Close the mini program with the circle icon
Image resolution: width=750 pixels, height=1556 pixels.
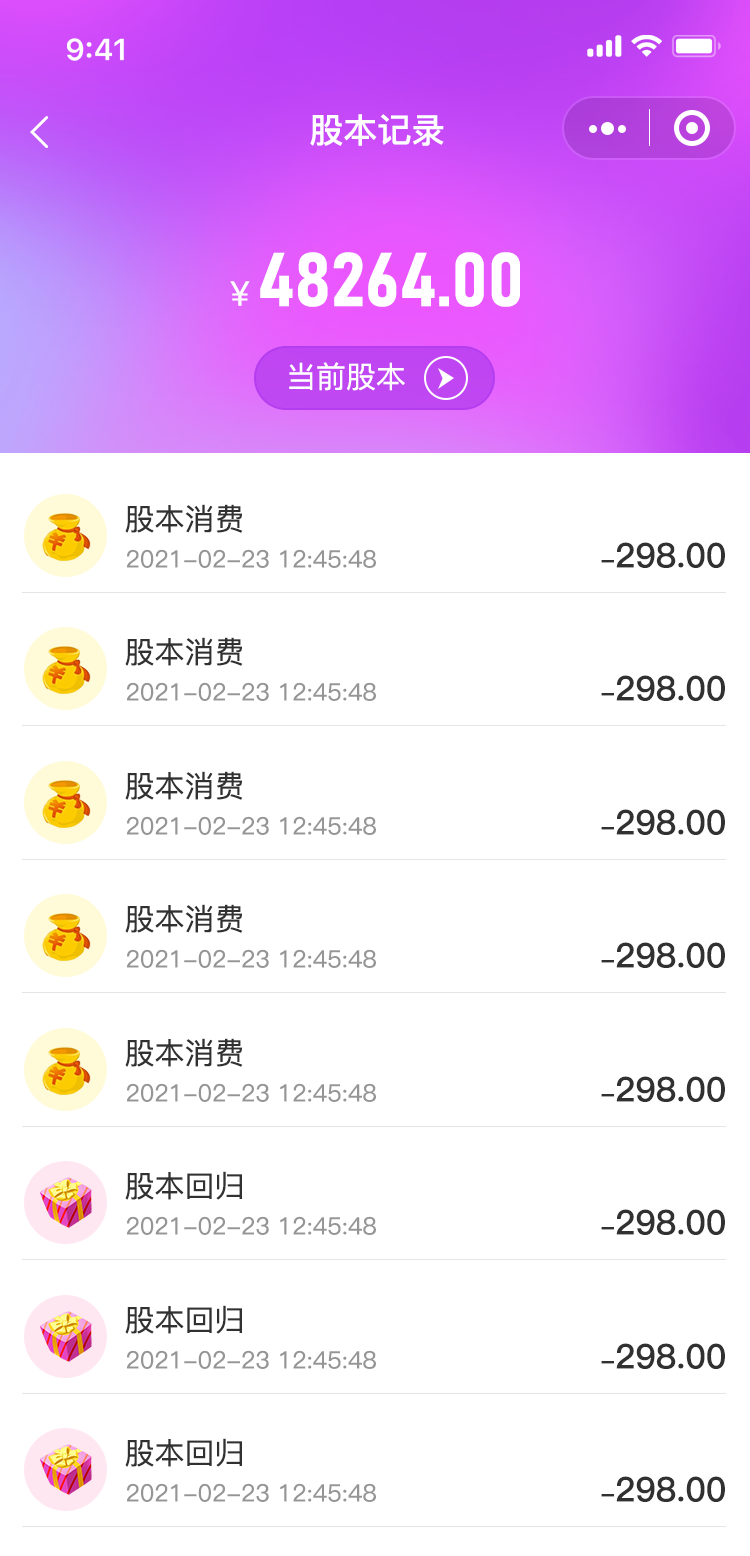pos(692,128)
